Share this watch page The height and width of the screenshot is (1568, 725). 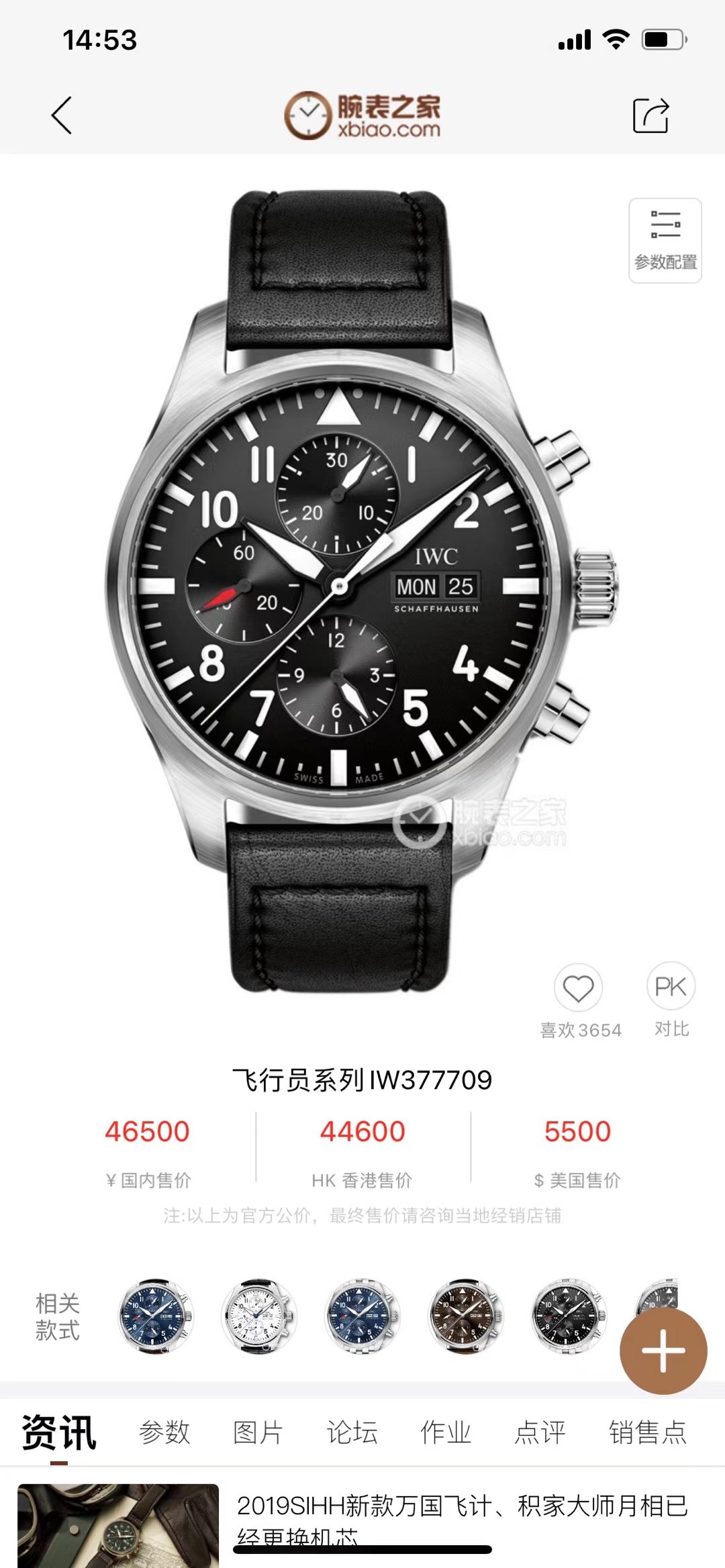tap(650, 115)
